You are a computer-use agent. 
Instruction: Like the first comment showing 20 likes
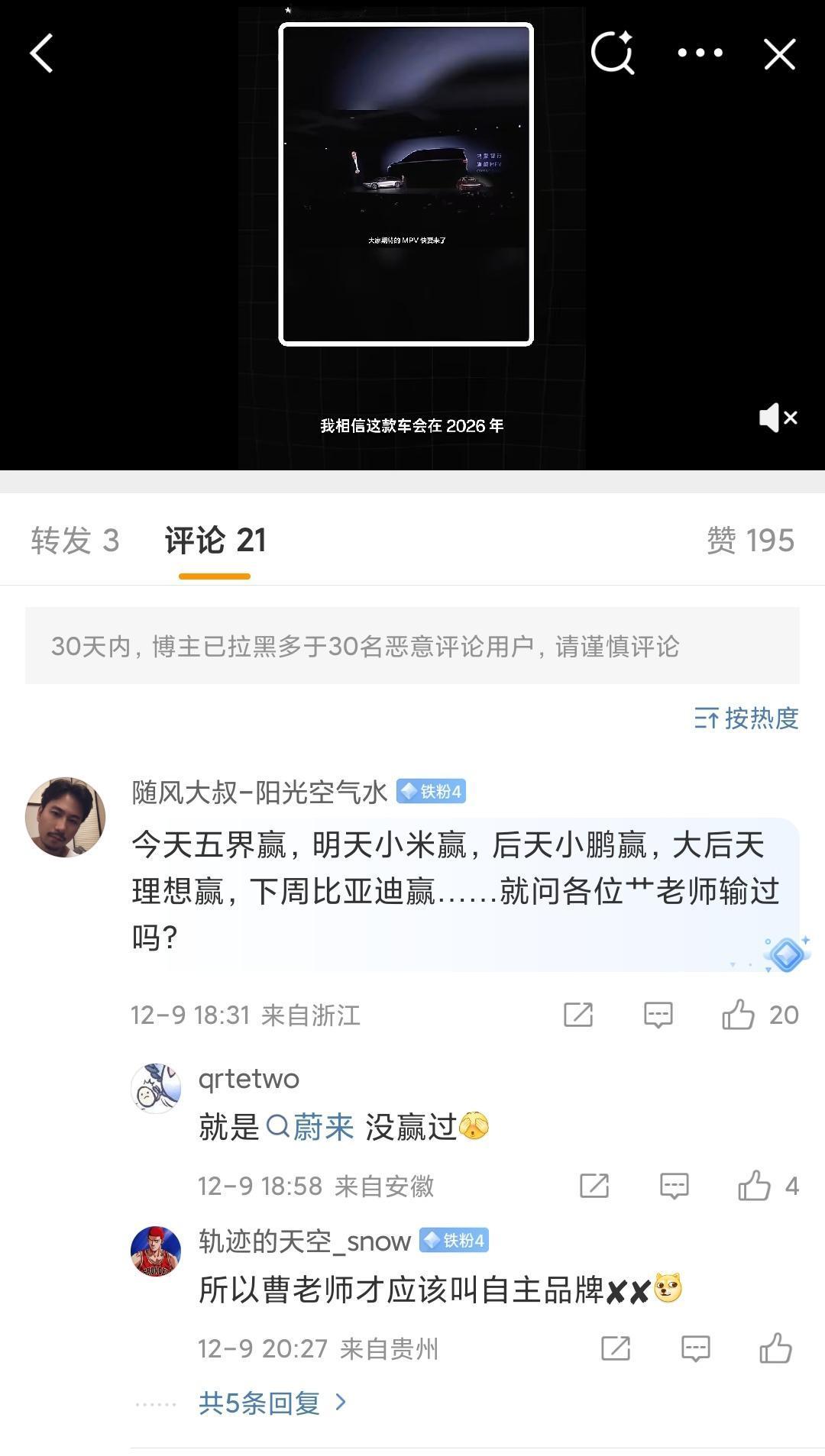[x=740, y=1015]
